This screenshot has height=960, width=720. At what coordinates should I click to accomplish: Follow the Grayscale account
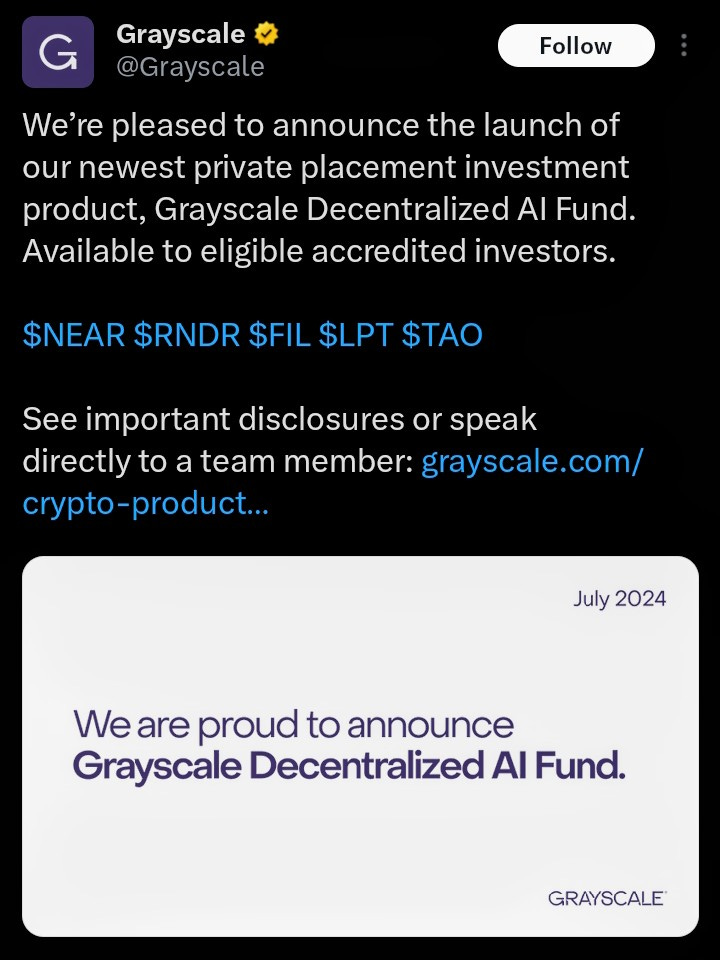[575, 46]
